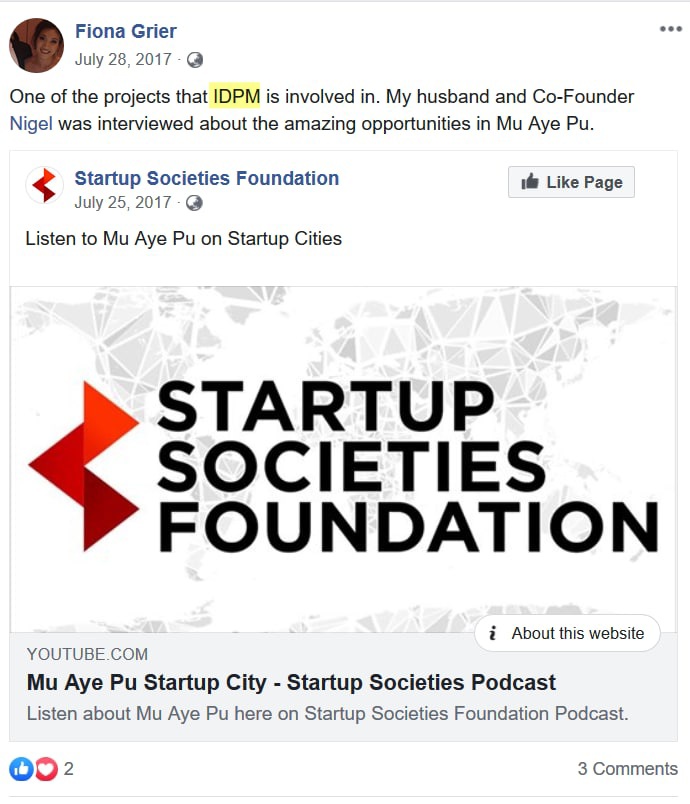View the 3 Comments on this post
Screen dimensions: 690x804
pos(627,769)
